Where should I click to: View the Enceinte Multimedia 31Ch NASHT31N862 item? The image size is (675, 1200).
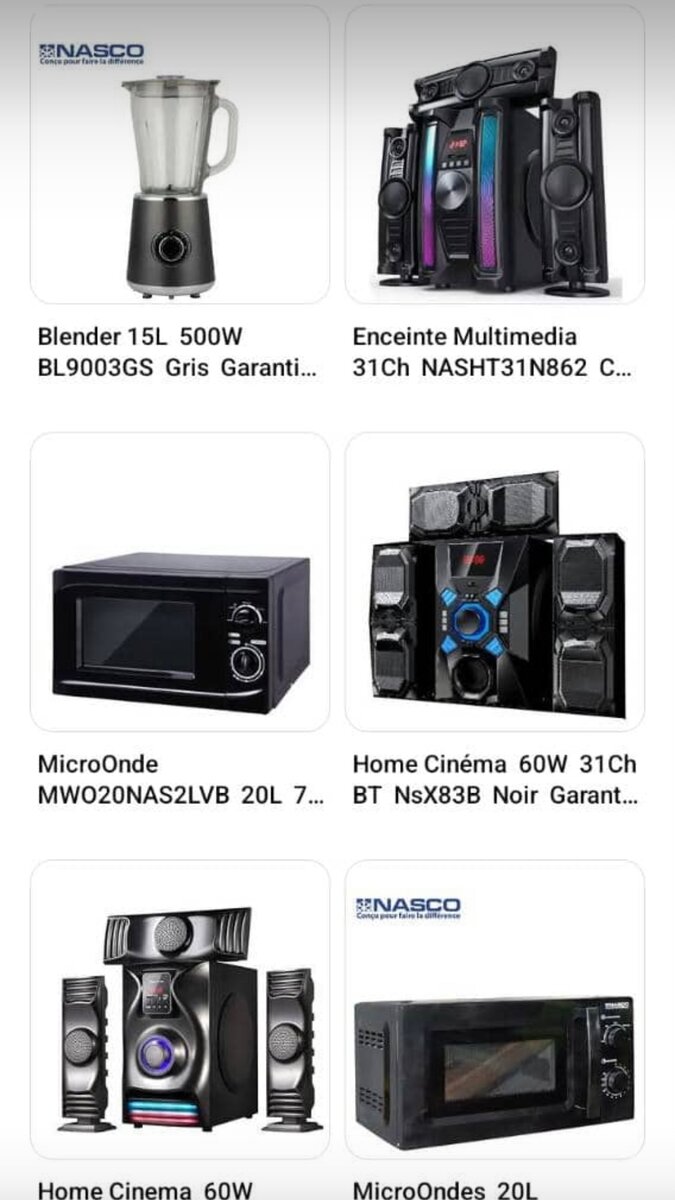pos(495,155)
